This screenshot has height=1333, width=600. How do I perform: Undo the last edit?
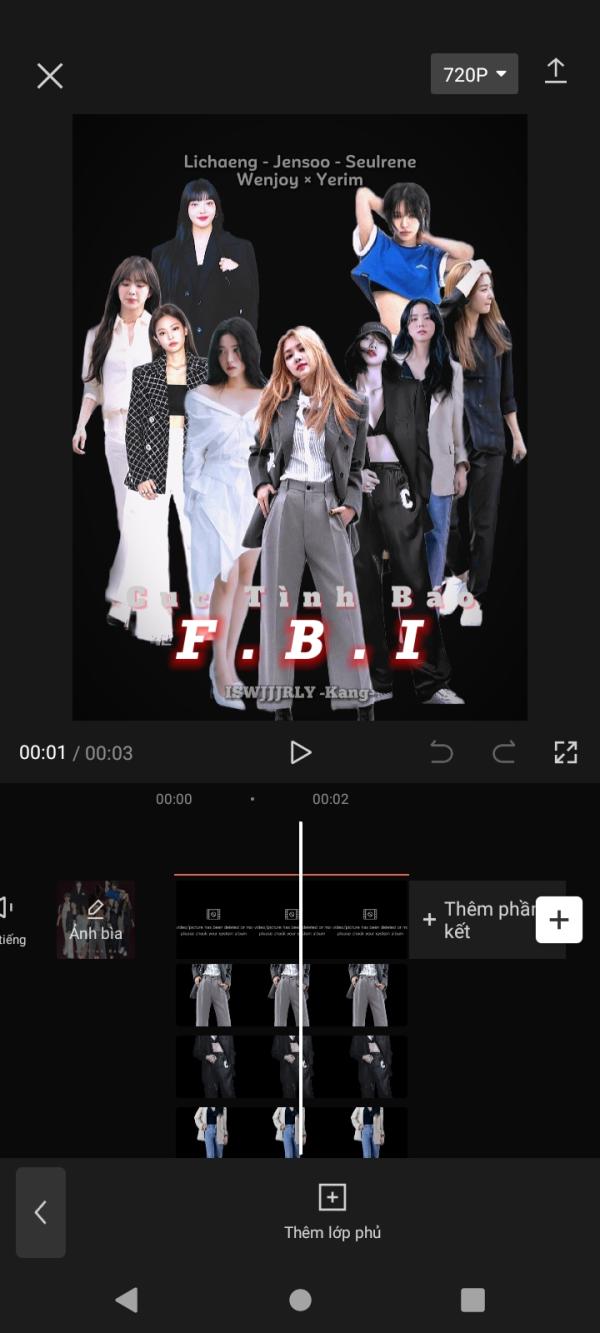pos(441,753)
